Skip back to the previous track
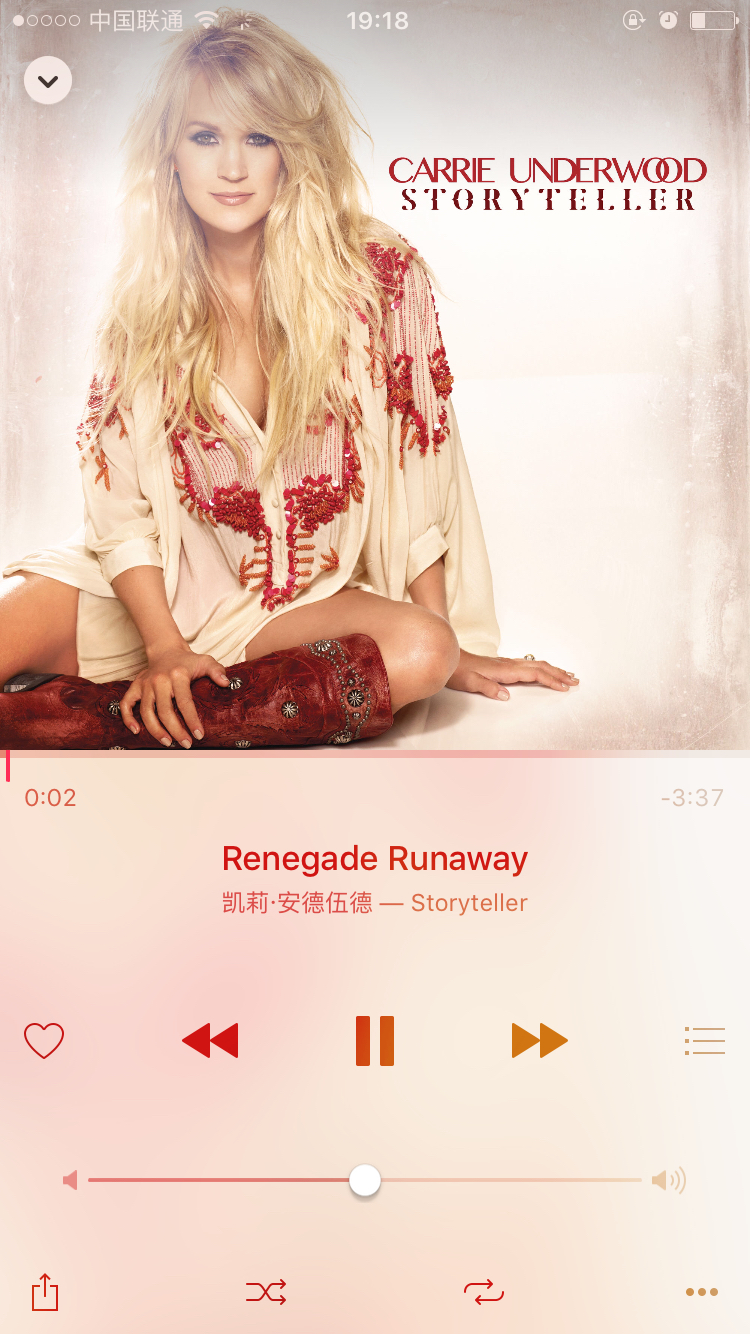The image size is (750, 1334). click(x=210, y=1041)
